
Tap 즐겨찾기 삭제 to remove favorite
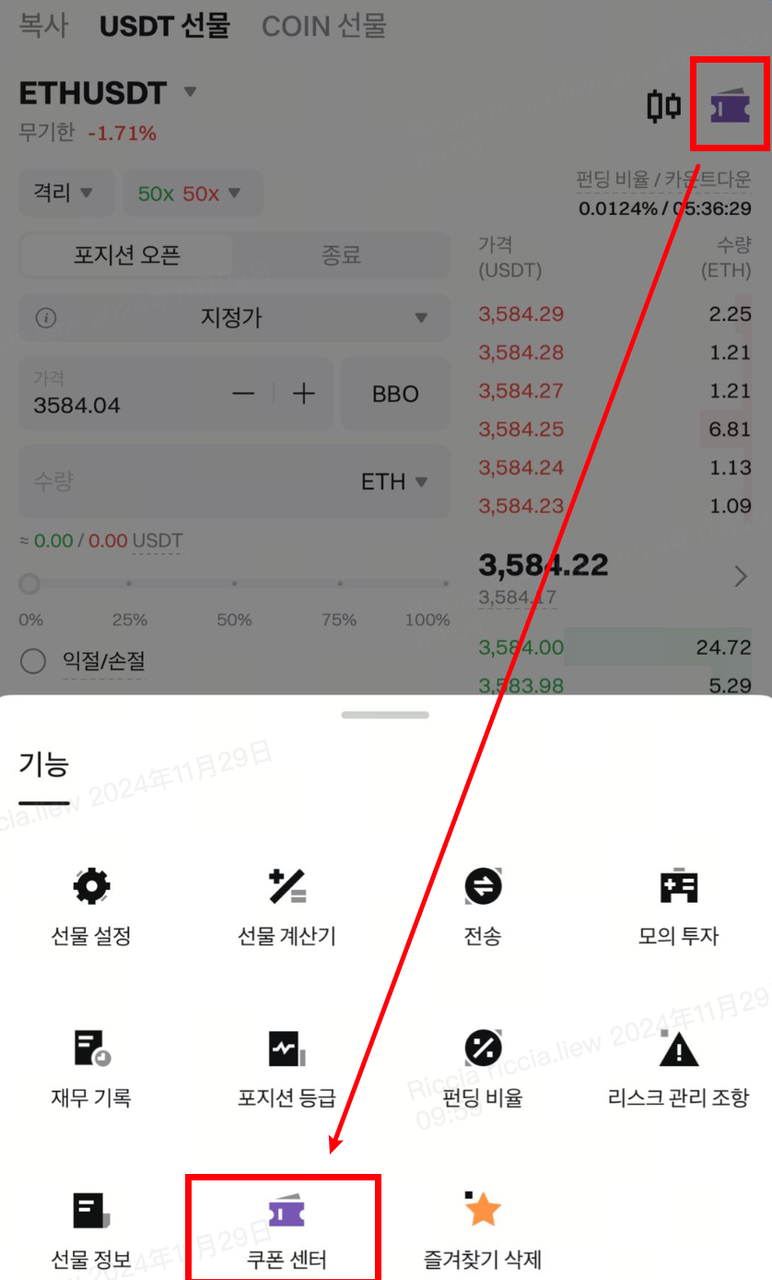(483, 1229)
